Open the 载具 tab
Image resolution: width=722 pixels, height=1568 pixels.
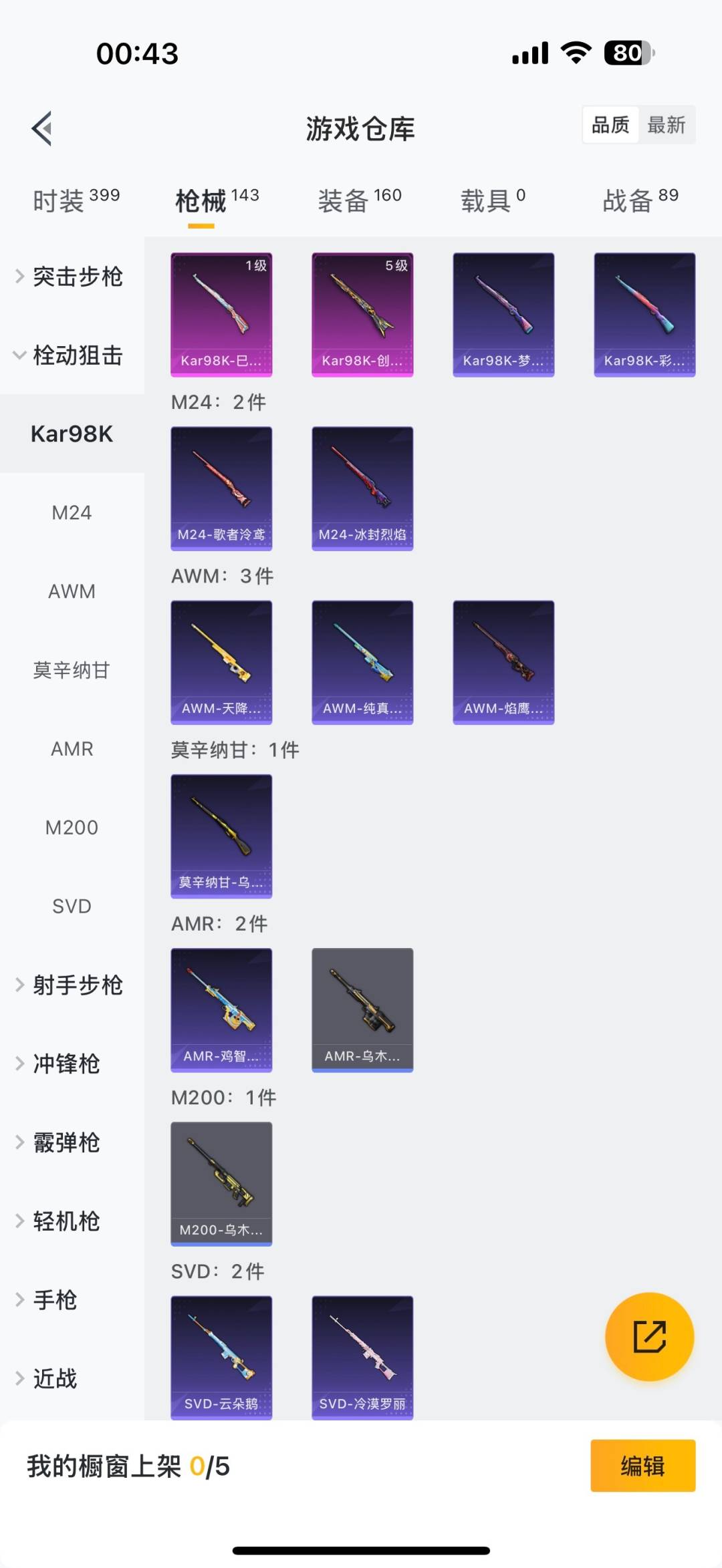[x=493, y=200]
